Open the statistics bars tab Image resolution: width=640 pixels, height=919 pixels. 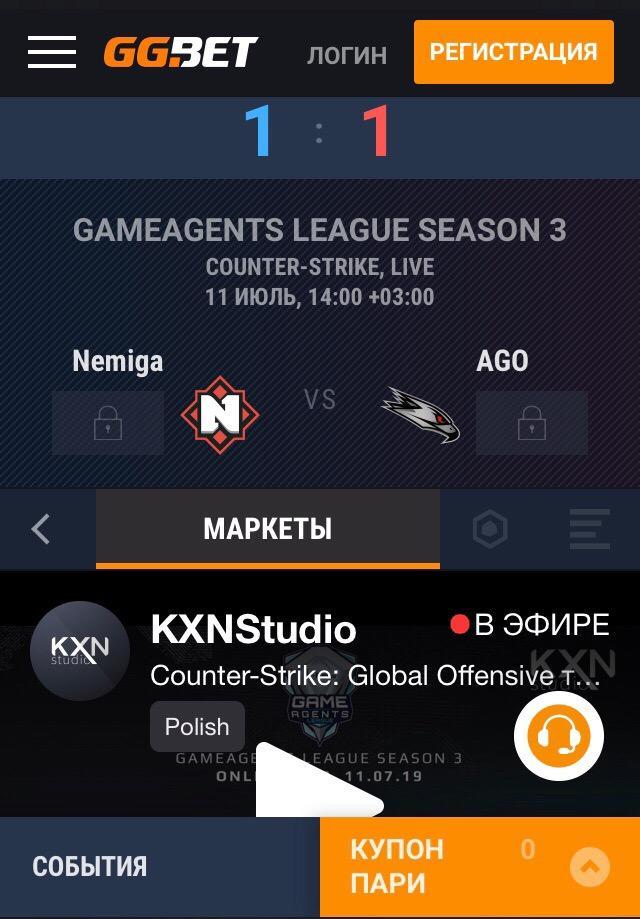[x=589, y=529]
